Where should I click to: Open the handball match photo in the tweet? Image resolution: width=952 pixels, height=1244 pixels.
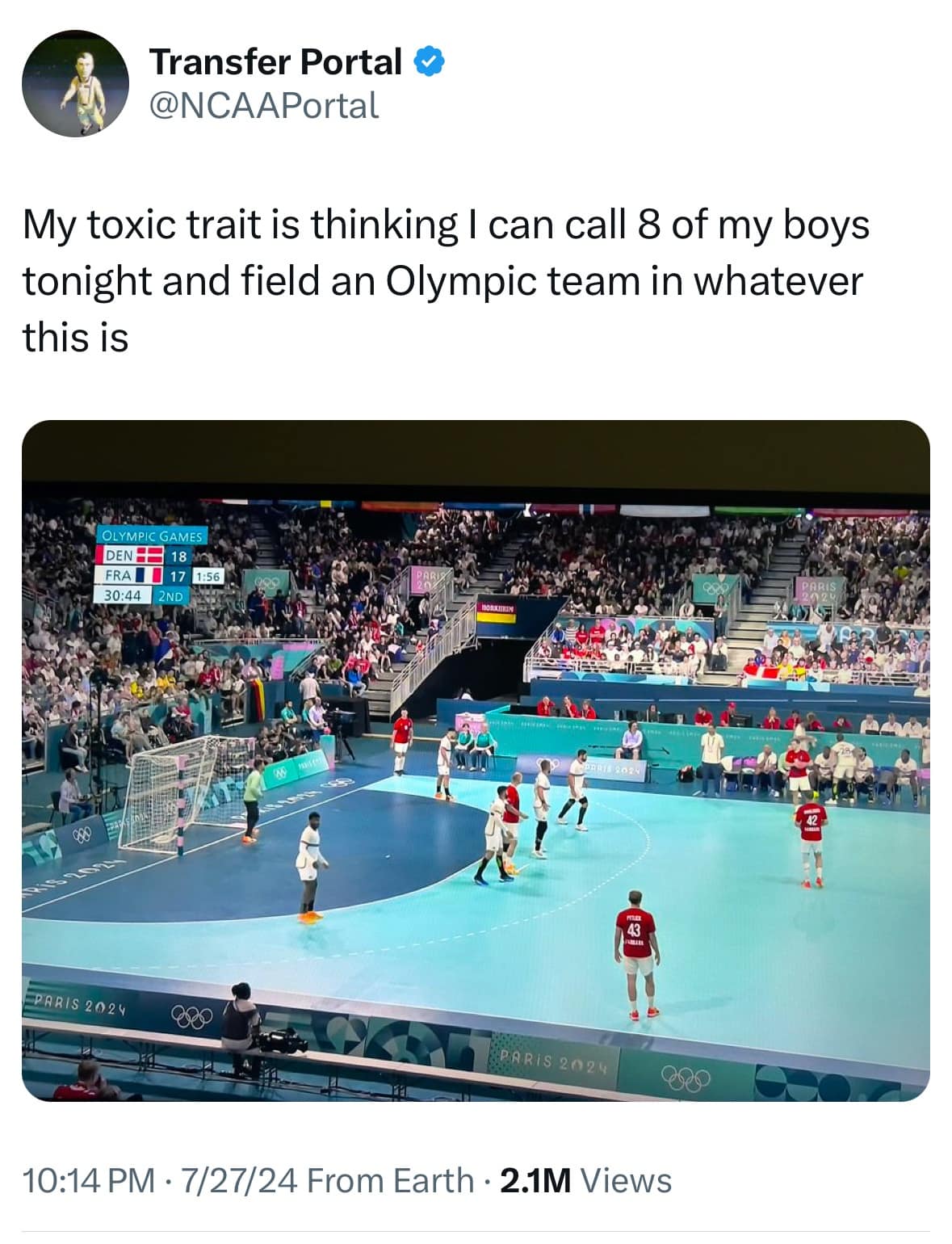pyautogui.click(x=476, y=760)
